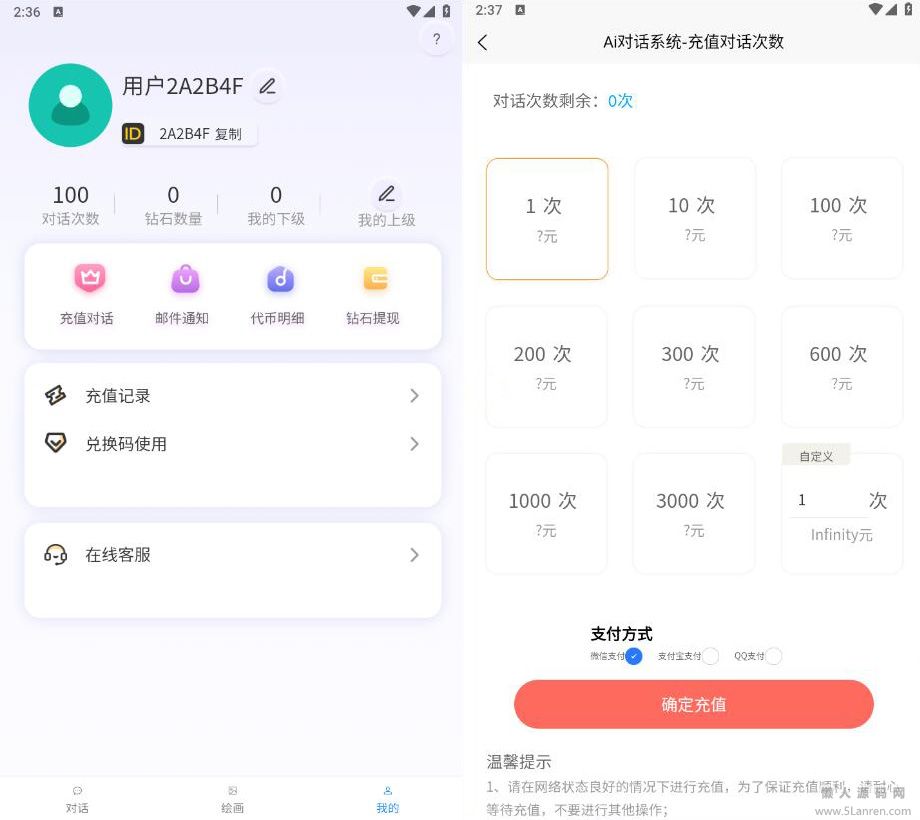Screen dimensions: 920x820
Task: Edit the username 用户2A2B4F
Action: [x=267, y=86]
